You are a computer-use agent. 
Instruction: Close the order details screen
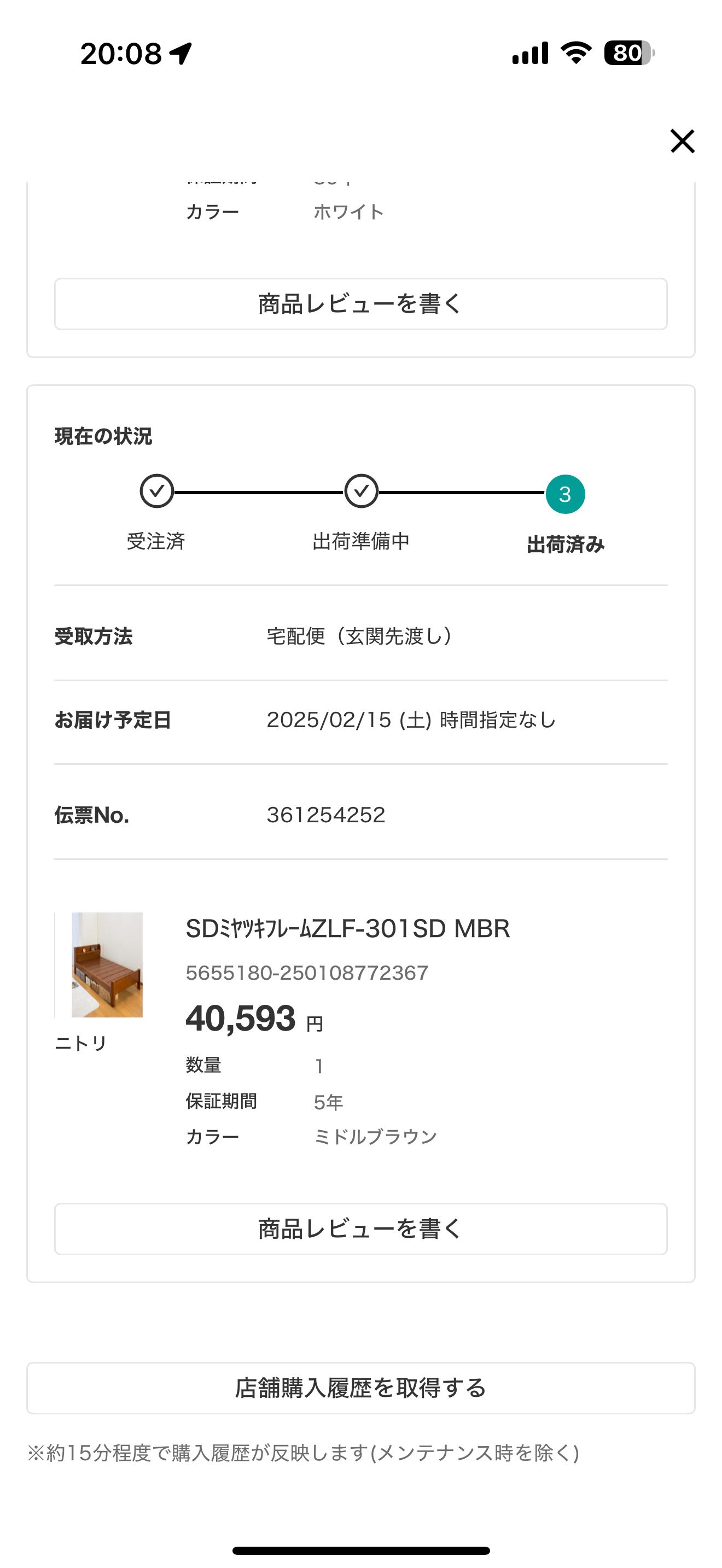click(682, 141)
